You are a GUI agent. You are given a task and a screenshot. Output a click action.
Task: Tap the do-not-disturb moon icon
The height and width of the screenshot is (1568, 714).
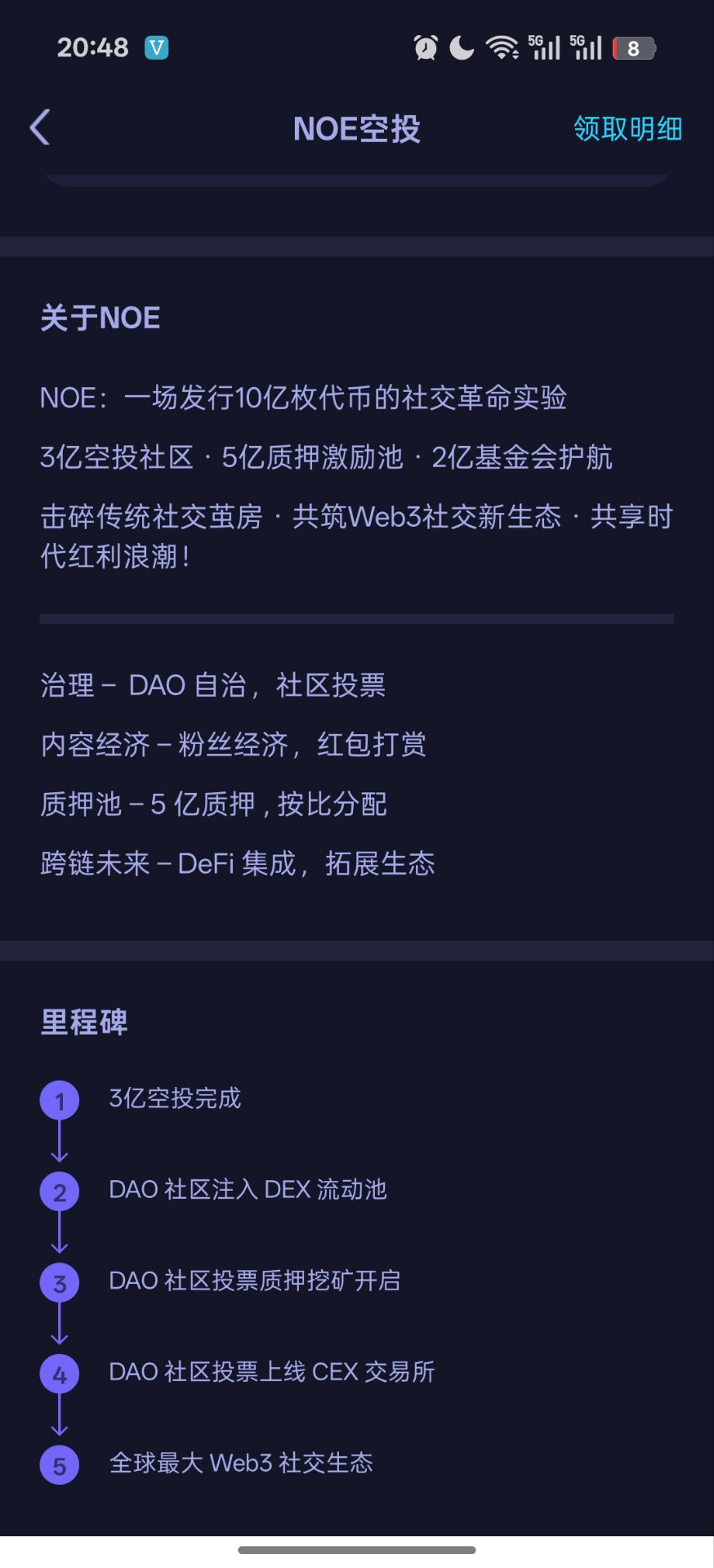point(461,47)
